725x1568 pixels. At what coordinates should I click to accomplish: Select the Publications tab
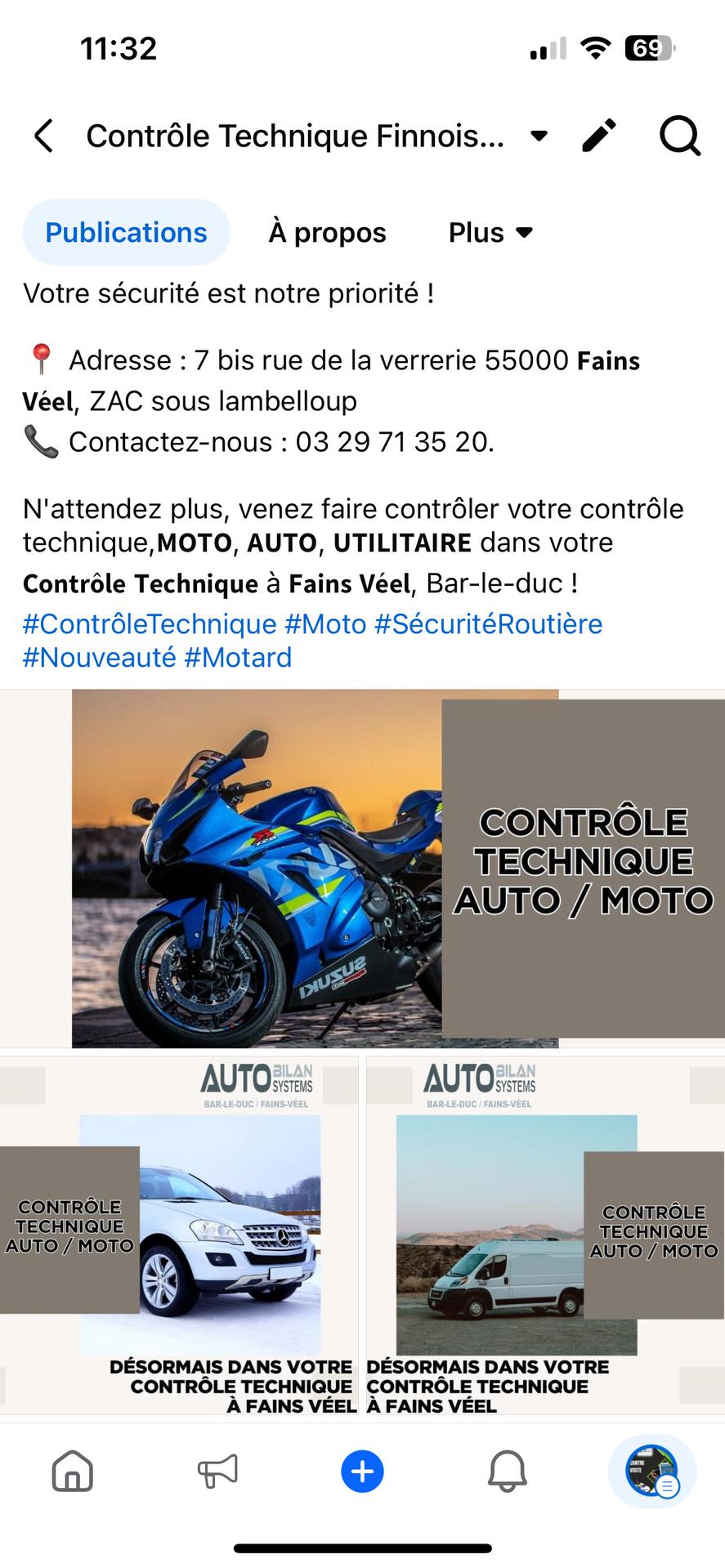point(126,232)
